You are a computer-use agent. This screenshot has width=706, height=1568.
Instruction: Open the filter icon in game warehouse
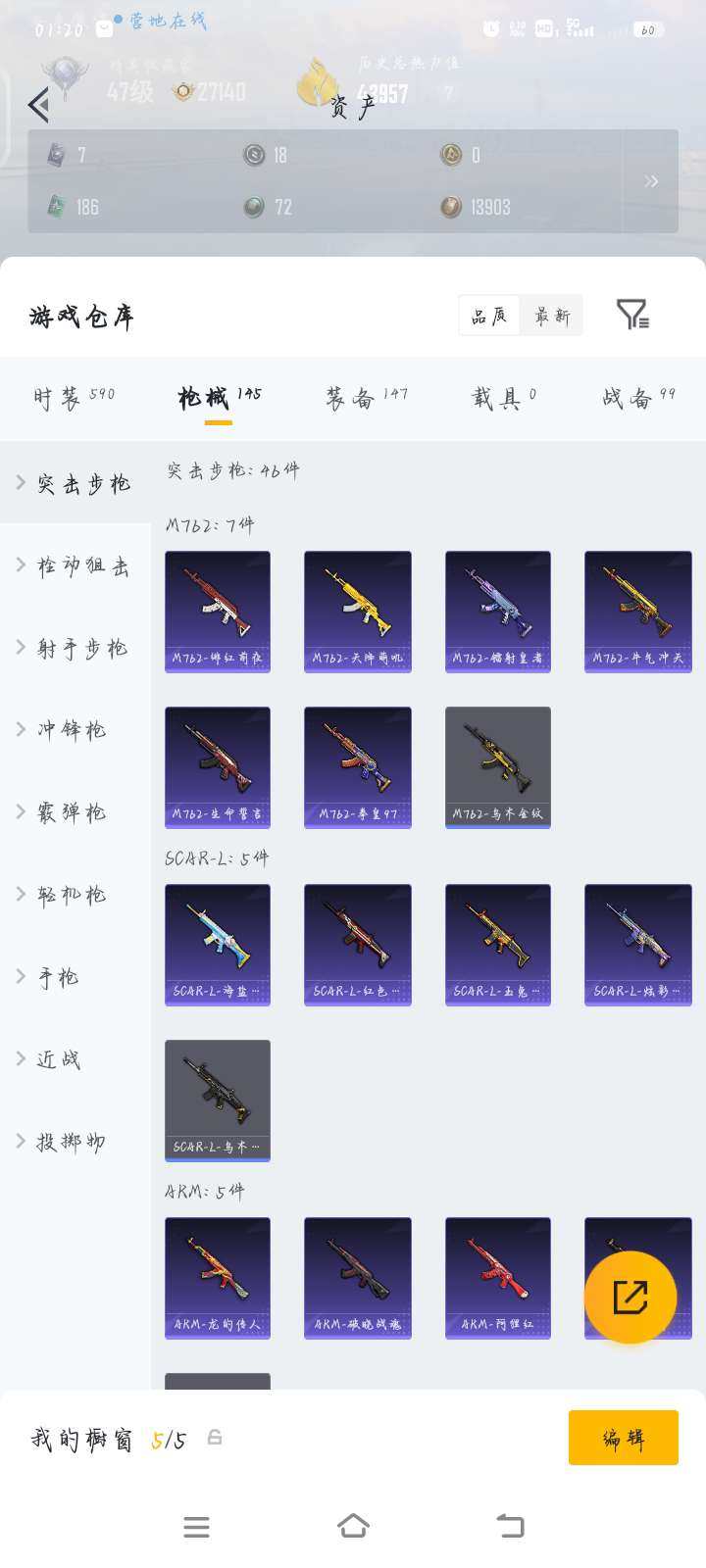tap(634, 315)
